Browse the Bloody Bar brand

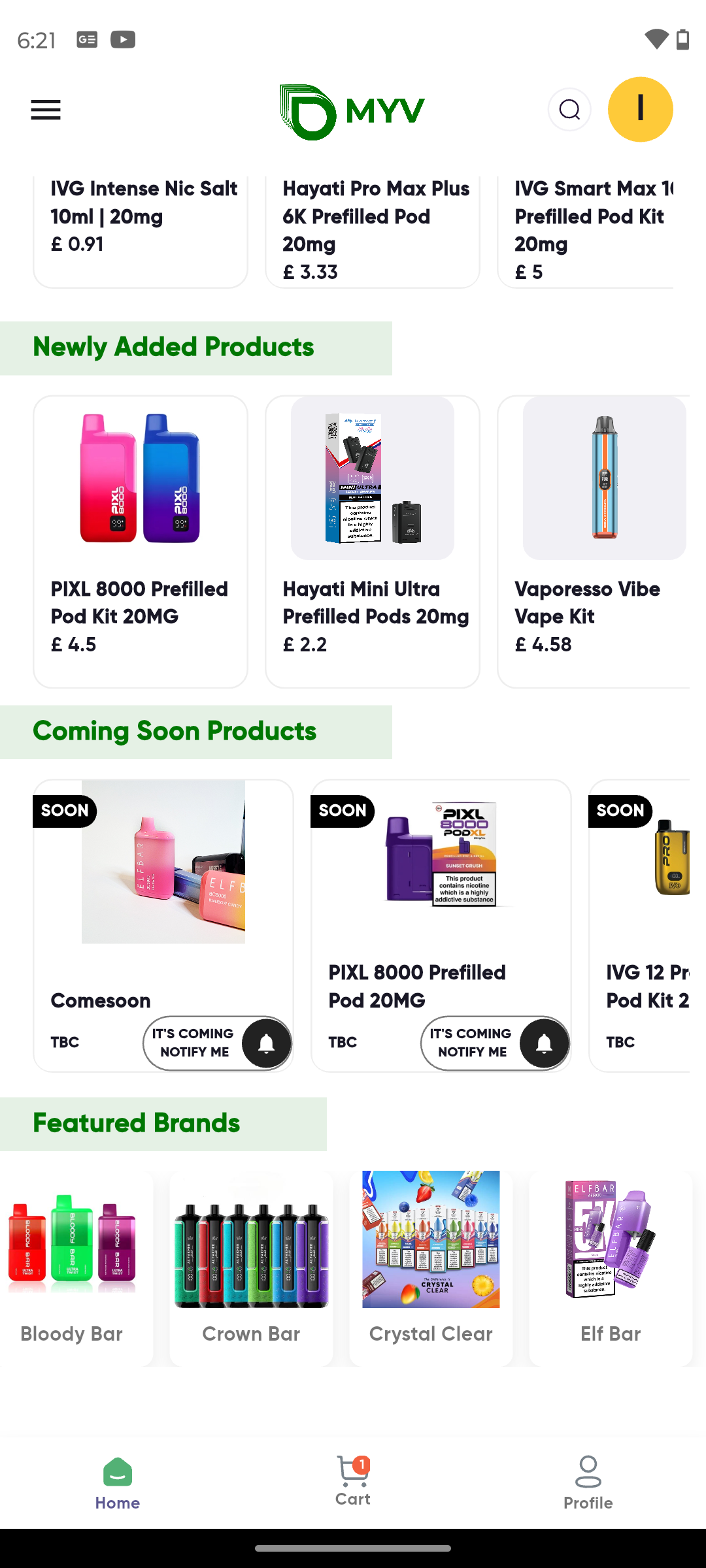(x=72, y=1267)
